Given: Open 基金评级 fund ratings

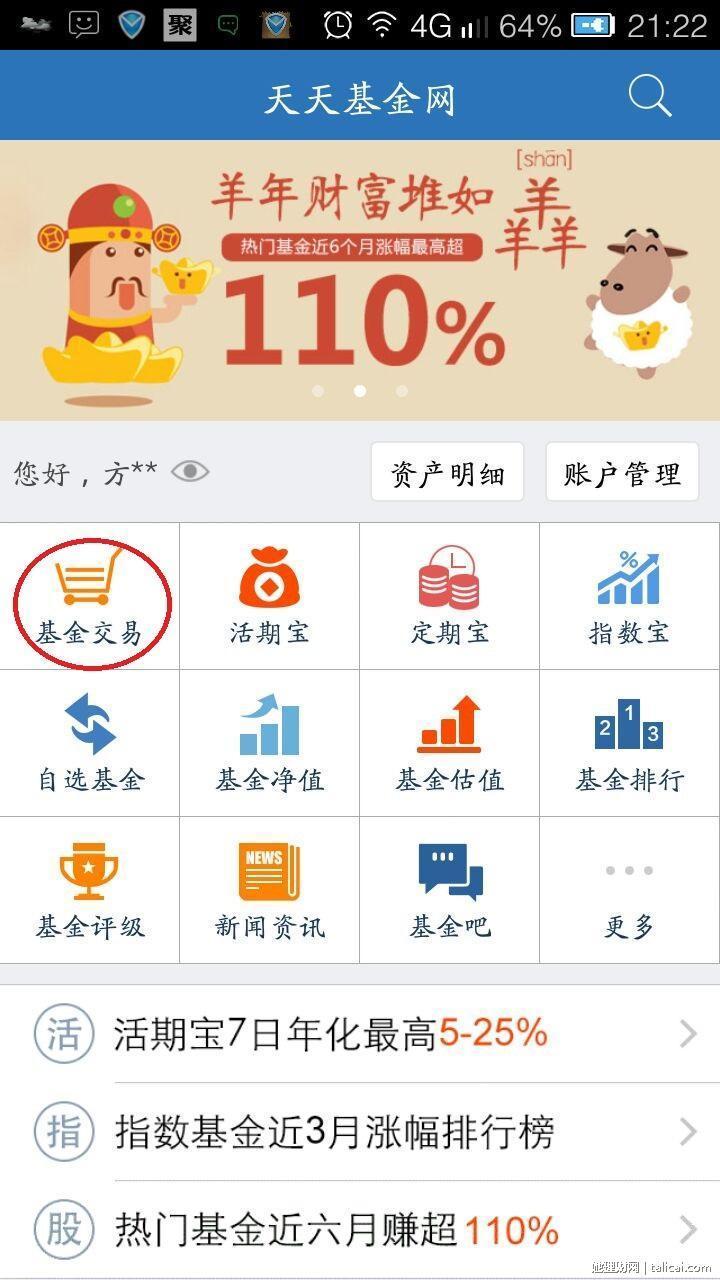Looking at the screenshot, I should [89, 890].
